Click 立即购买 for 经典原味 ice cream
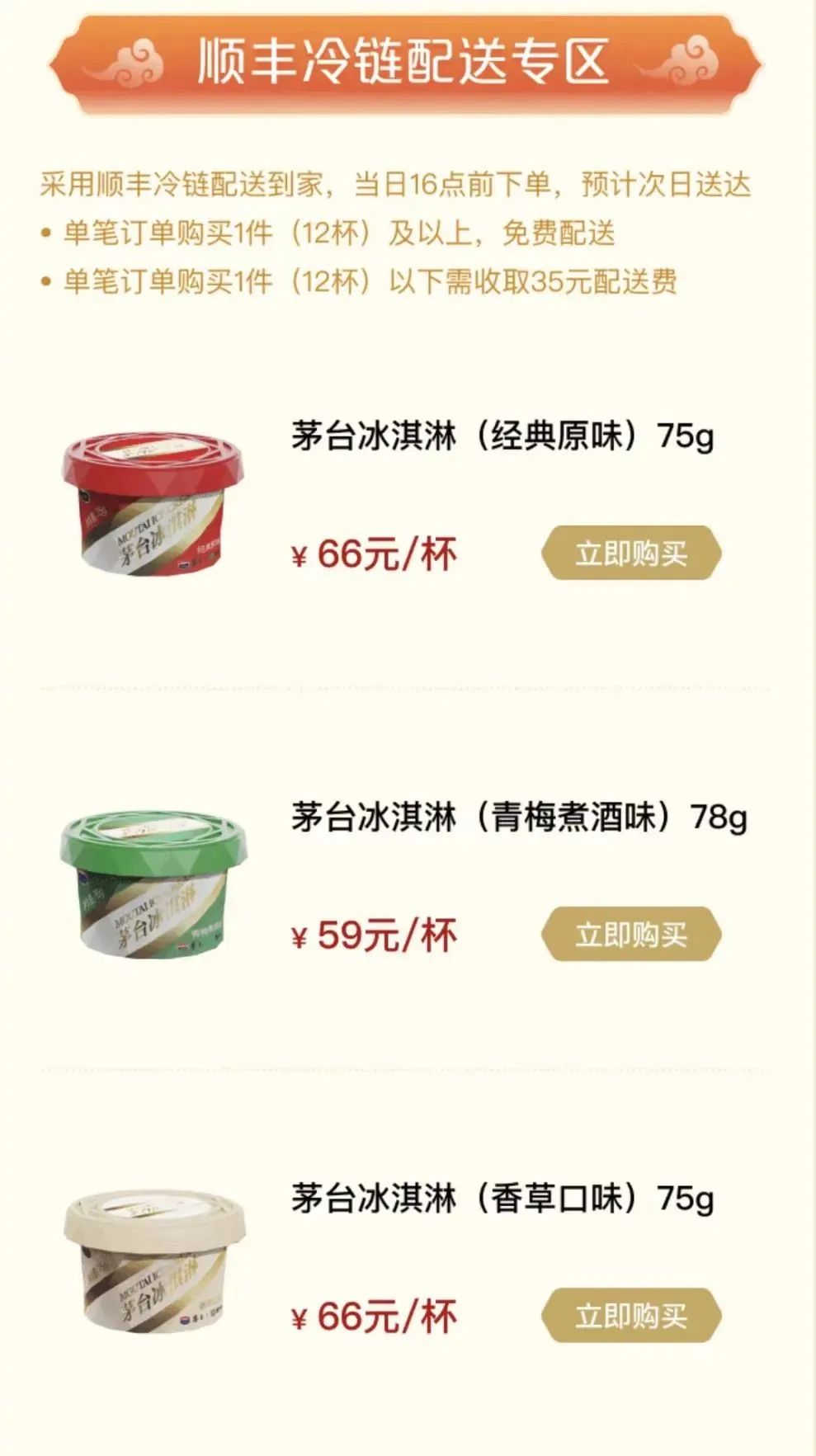Viewport: 816px width, 1456px height. click(x=634, y=554)
